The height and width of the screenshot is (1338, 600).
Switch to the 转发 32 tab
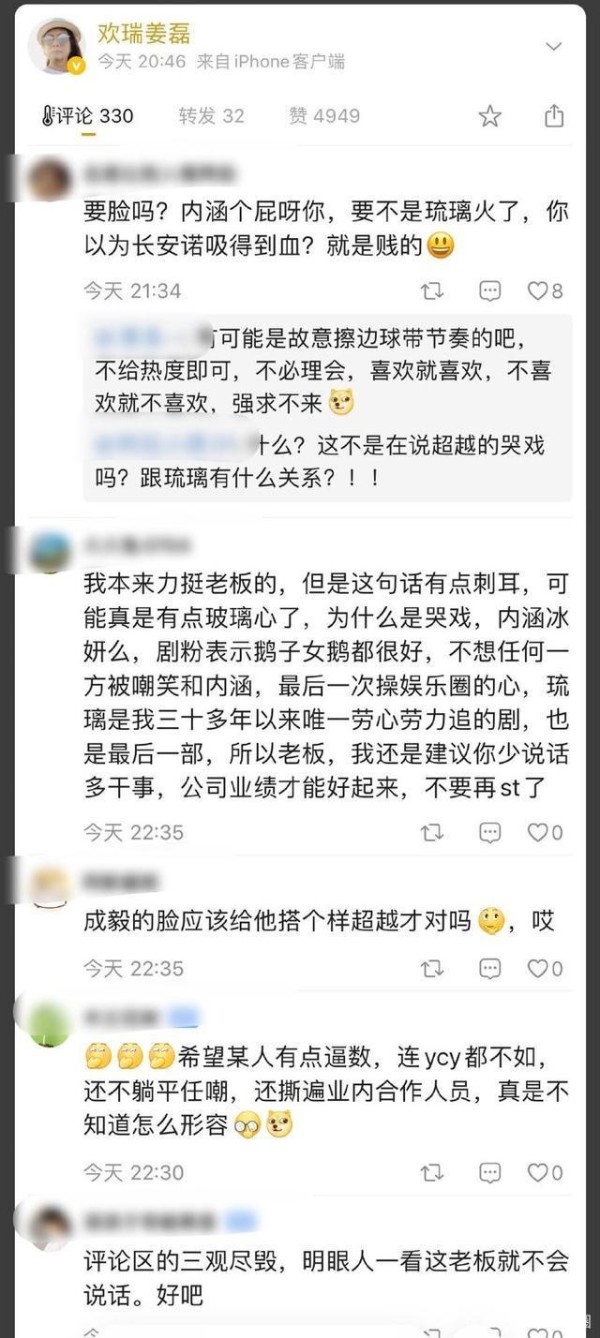tap(211, 116)
